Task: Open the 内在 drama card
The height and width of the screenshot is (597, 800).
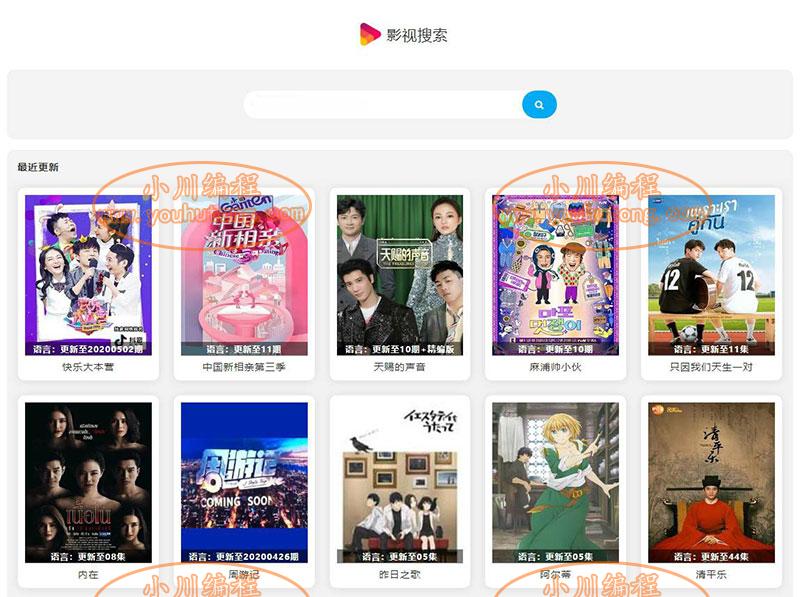Action: (x=88, y=483)
